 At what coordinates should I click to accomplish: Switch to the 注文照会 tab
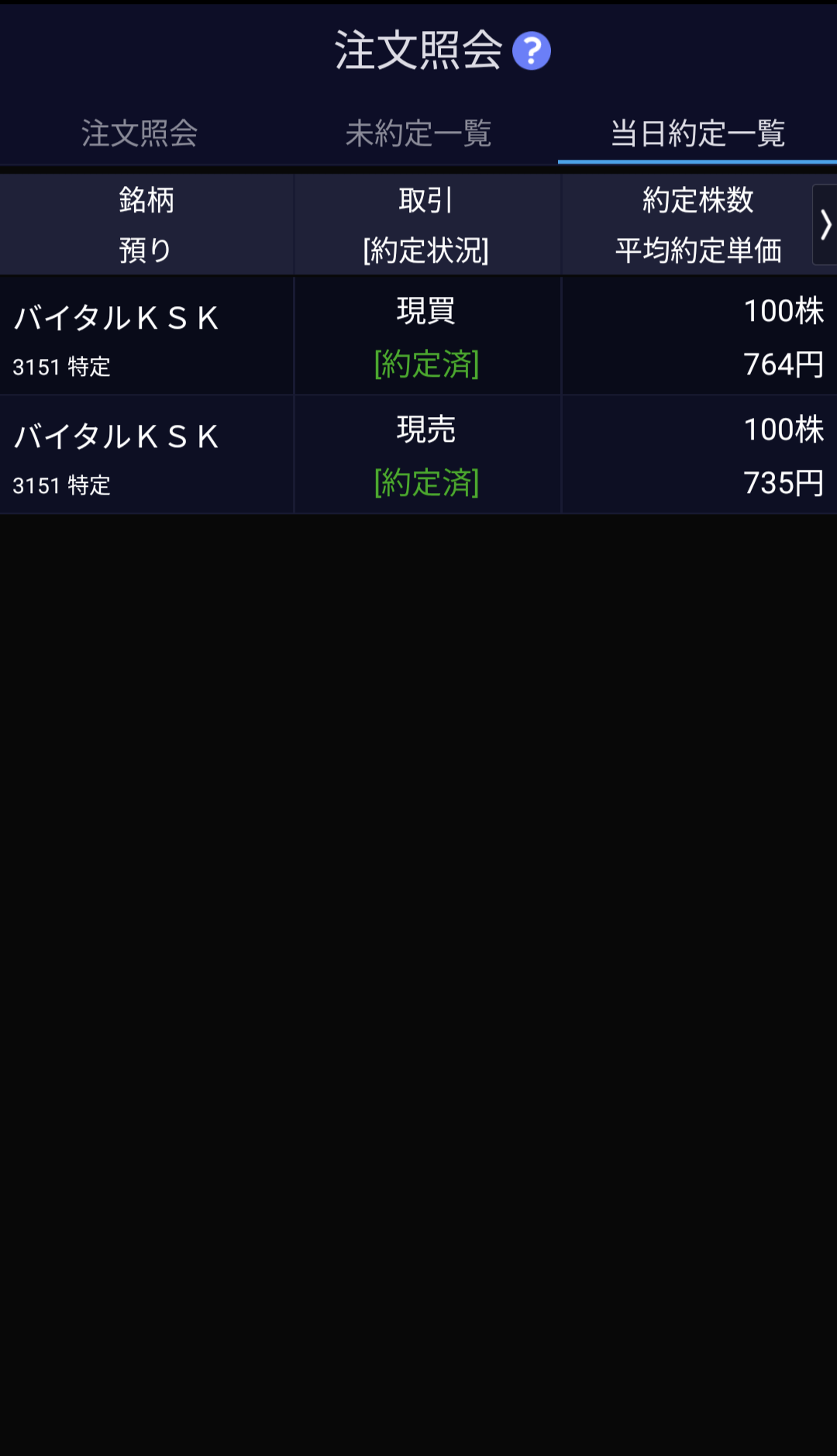click(x=138, y=133)
